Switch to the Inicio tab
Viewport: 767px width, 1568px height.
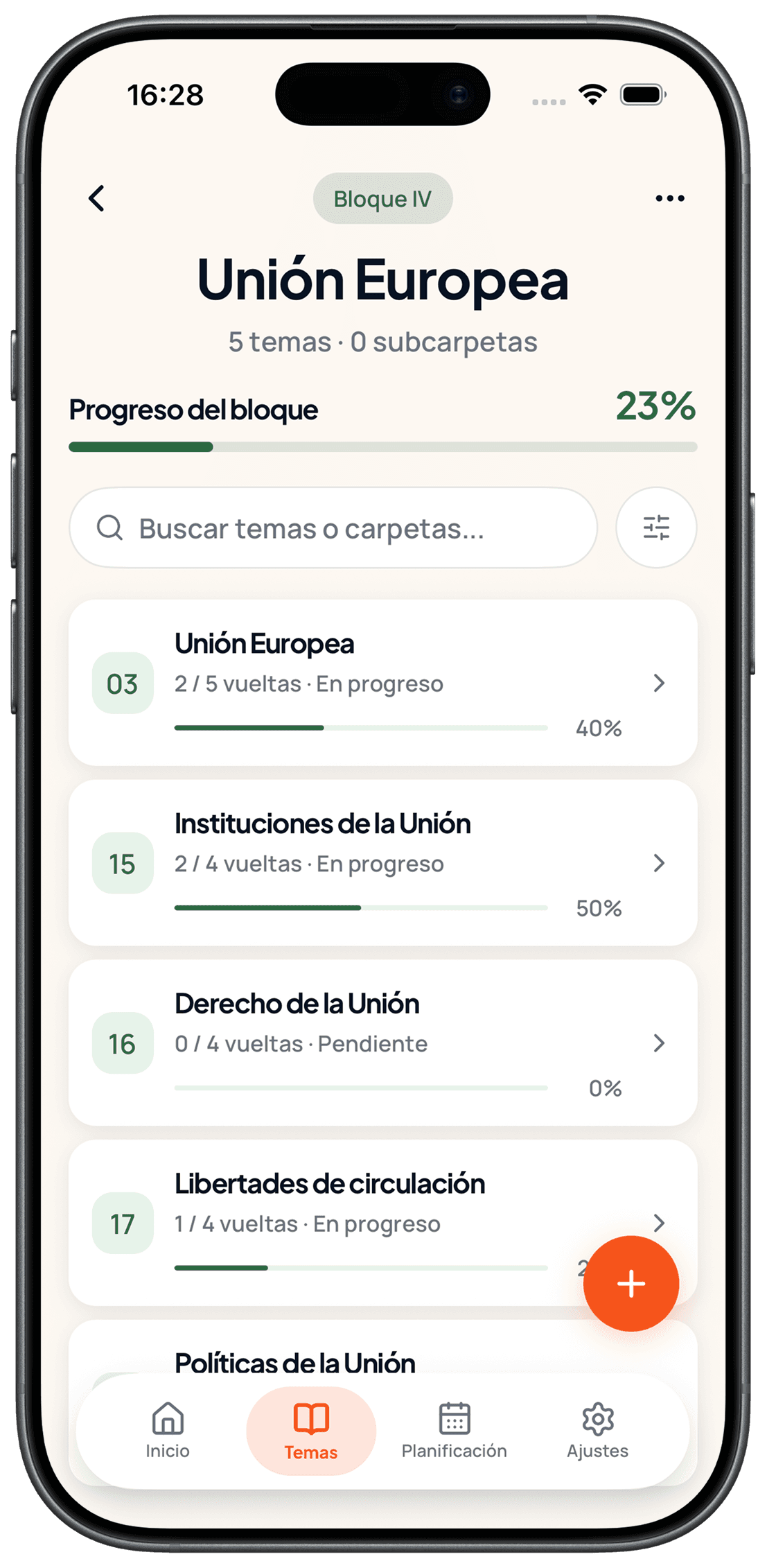pyautogui.click(x=168, y=1431)
